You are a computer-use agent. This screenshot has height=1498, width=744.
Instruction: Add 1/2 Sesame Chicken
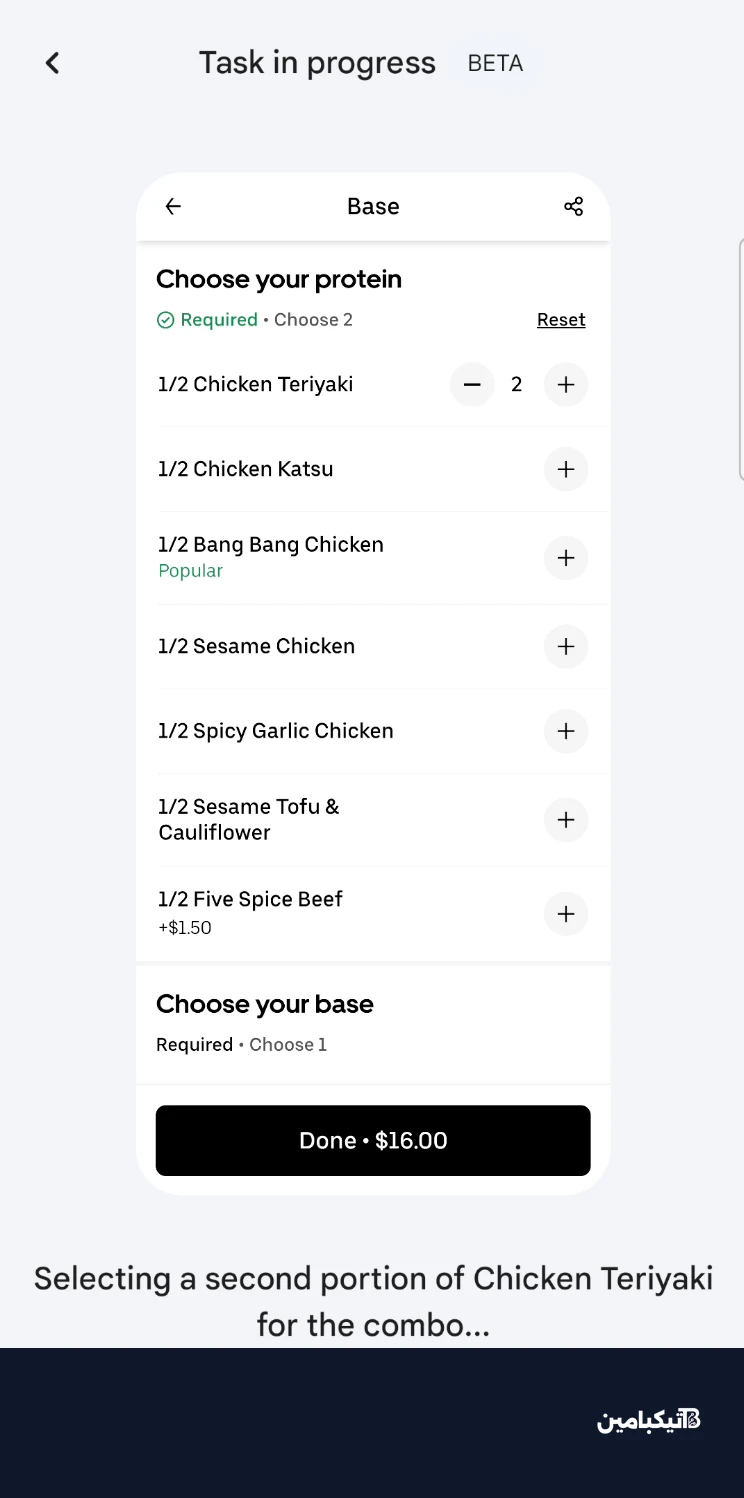click(566, 646)
